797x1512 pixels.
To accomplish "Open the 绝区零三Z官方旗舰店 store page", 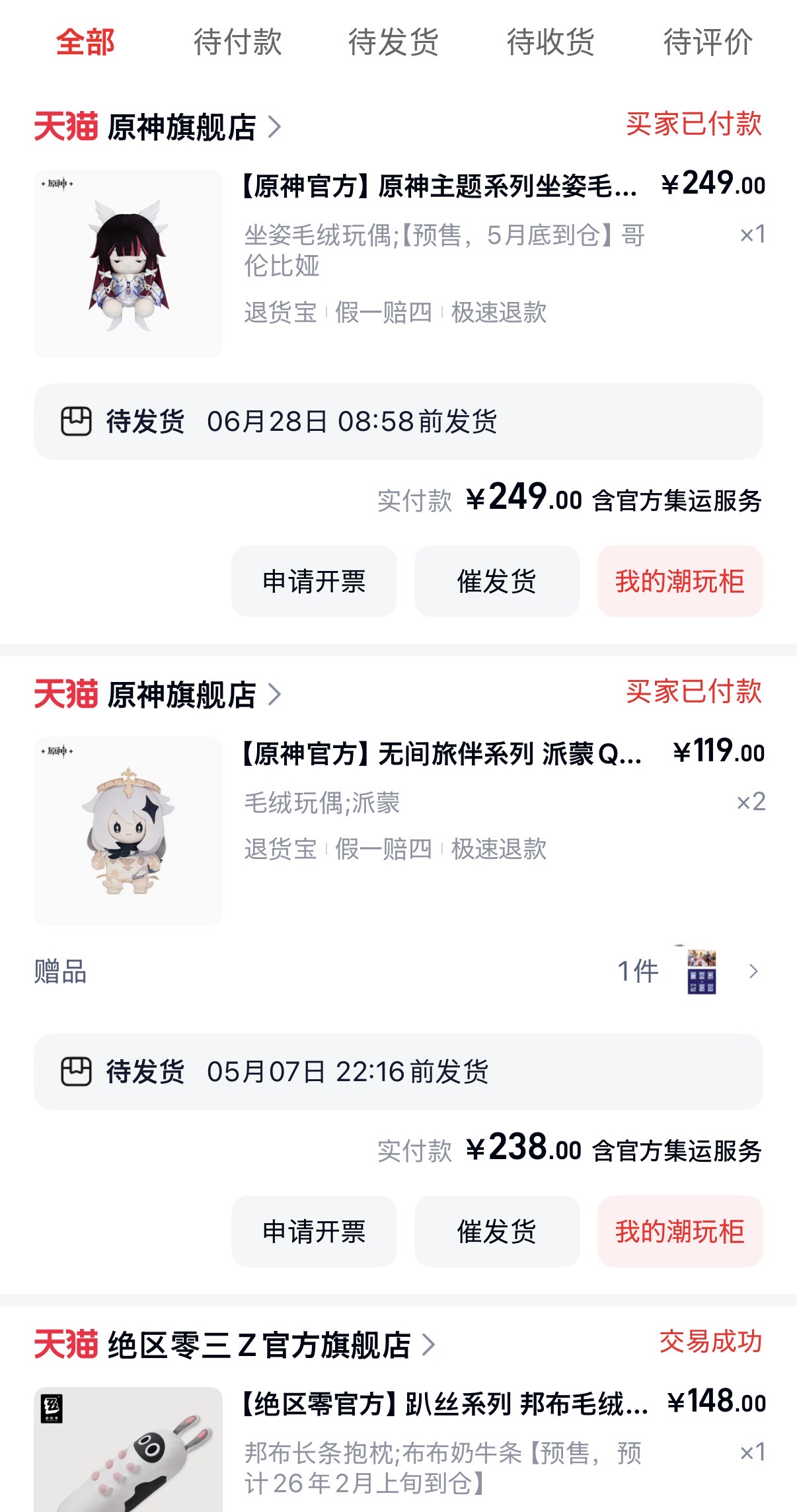I will click(259, 1345).
